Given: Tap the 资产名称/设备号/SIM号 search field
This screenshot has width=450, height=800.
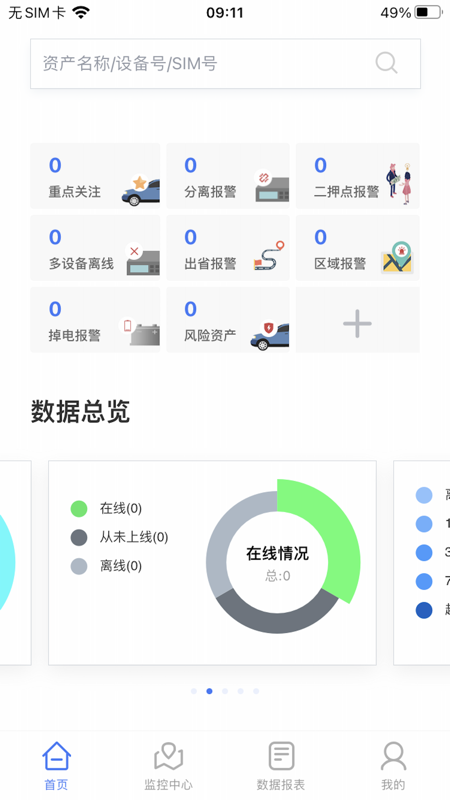Looking at the screenshot, I should point(225,64).
